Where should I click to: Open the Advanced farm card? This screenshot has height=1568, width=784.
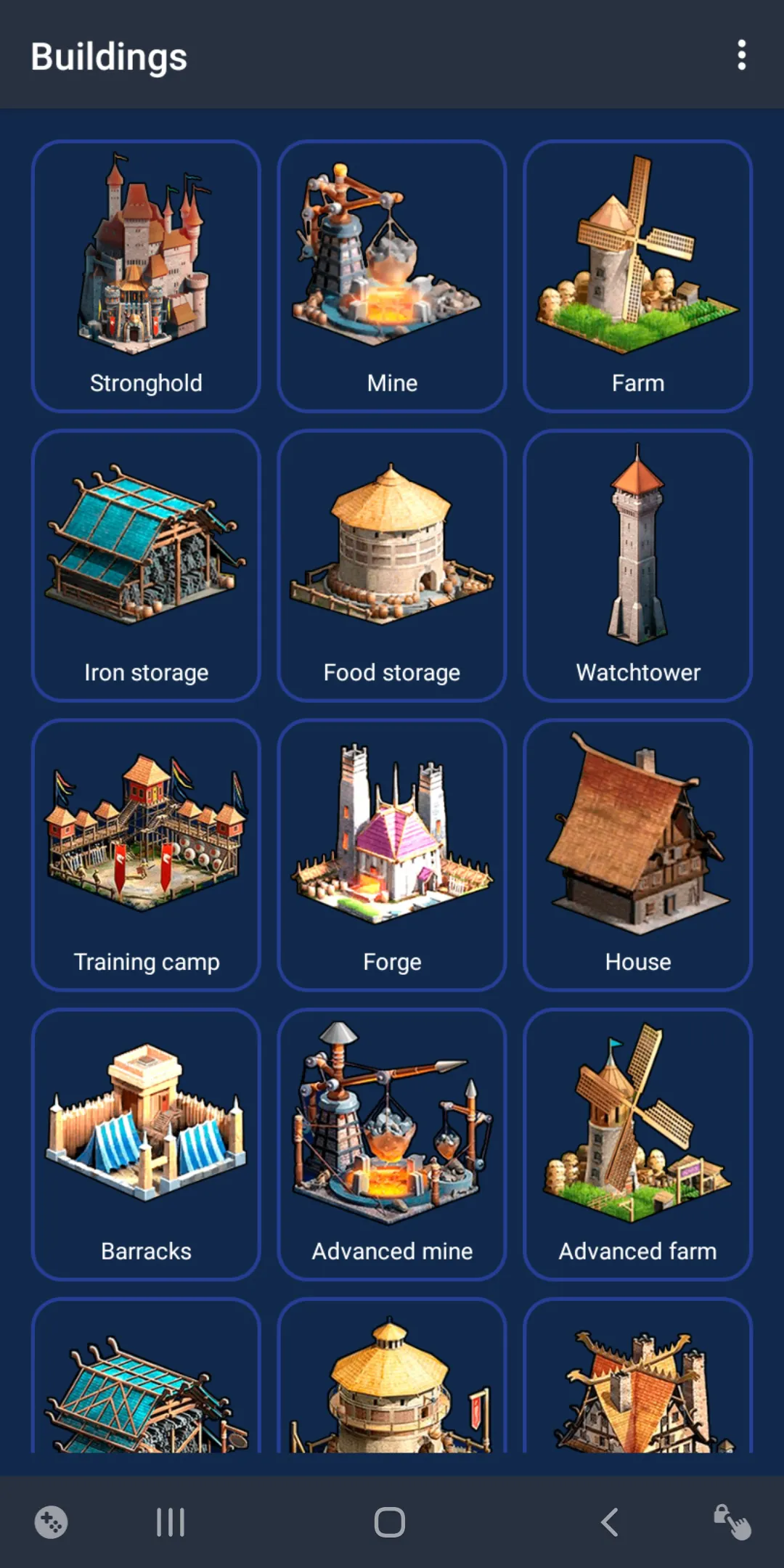click(x=637, y=1144)
